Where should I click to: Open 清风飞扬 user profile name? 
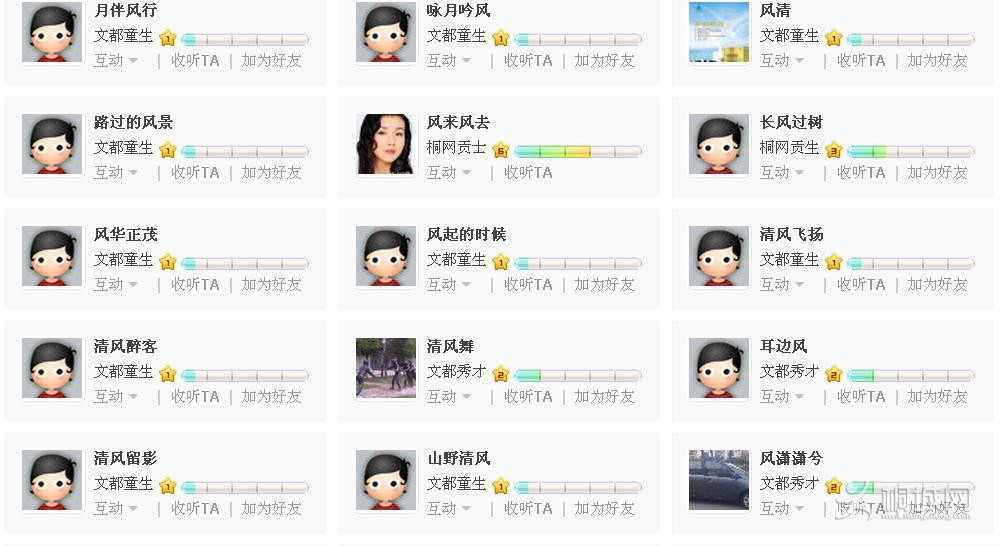coord(791,234)
